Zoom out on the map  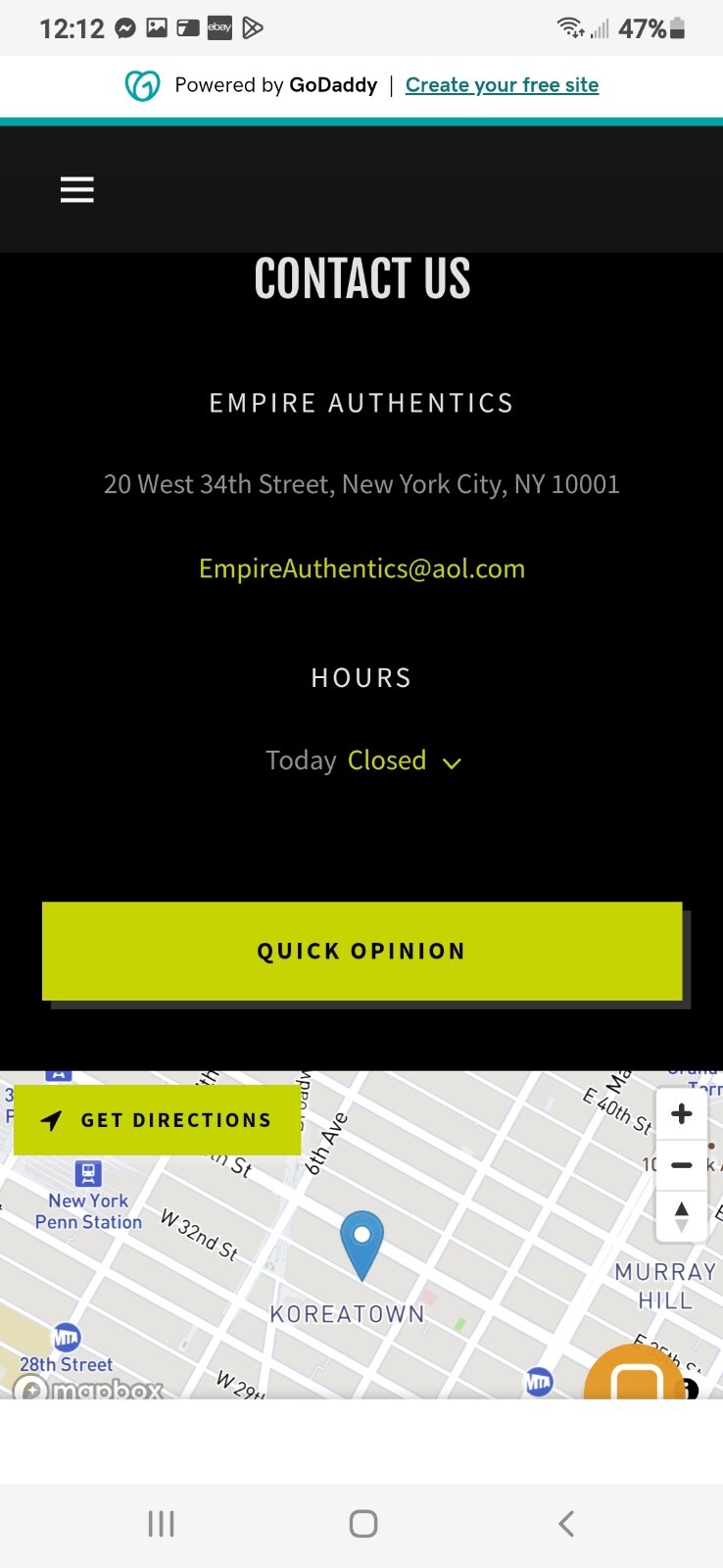coord(682,1165)
